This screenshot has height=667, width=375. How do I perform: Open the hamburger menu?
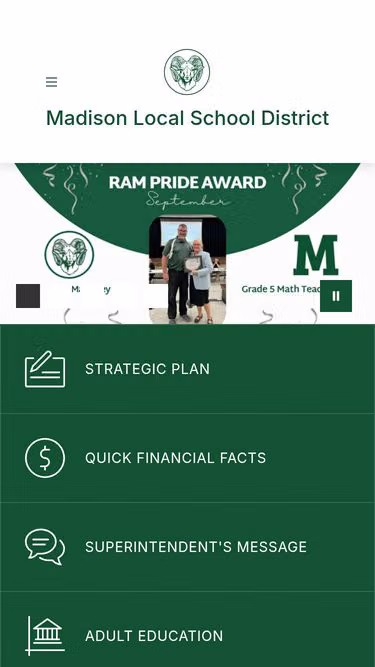point(51,82)
